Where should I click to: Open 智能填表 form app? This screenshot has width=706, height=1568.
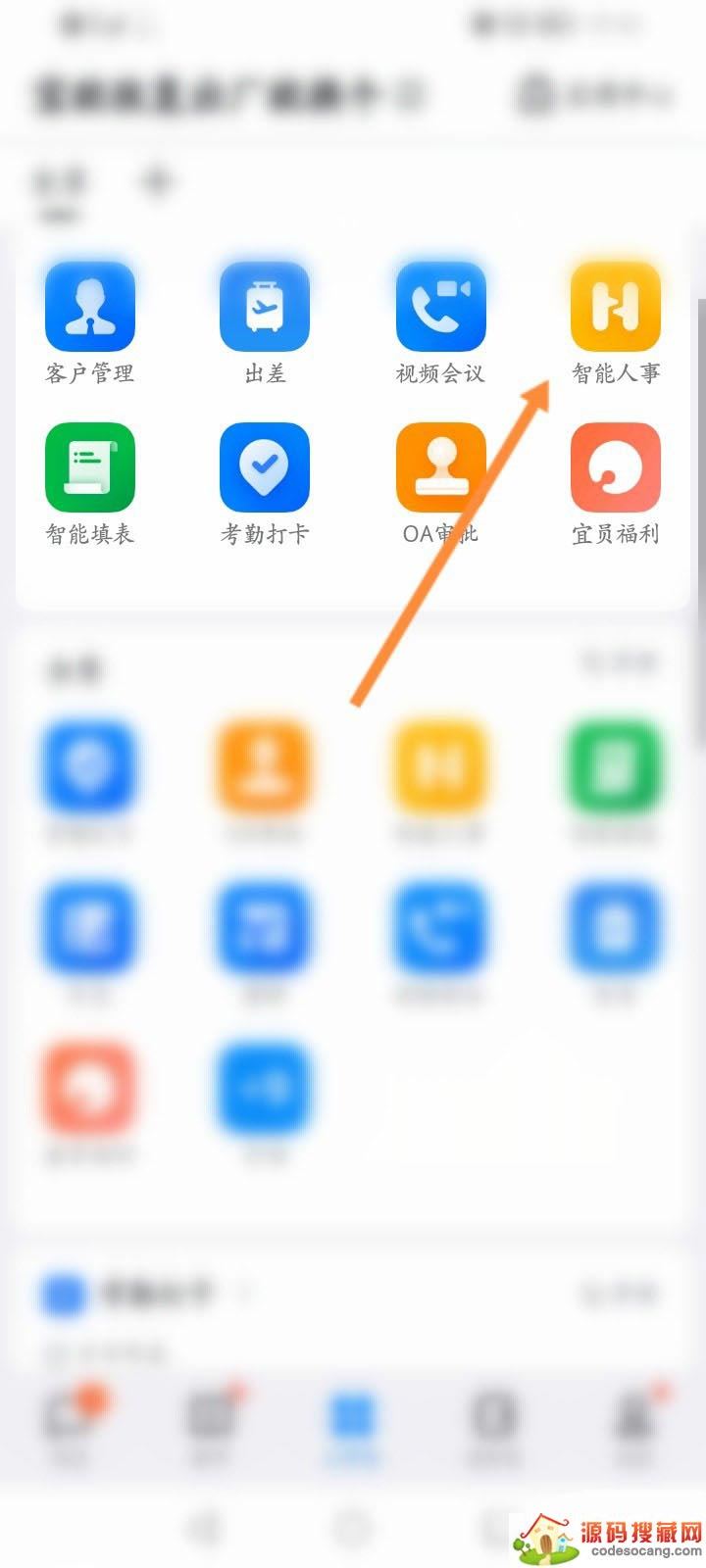[90, 467]
